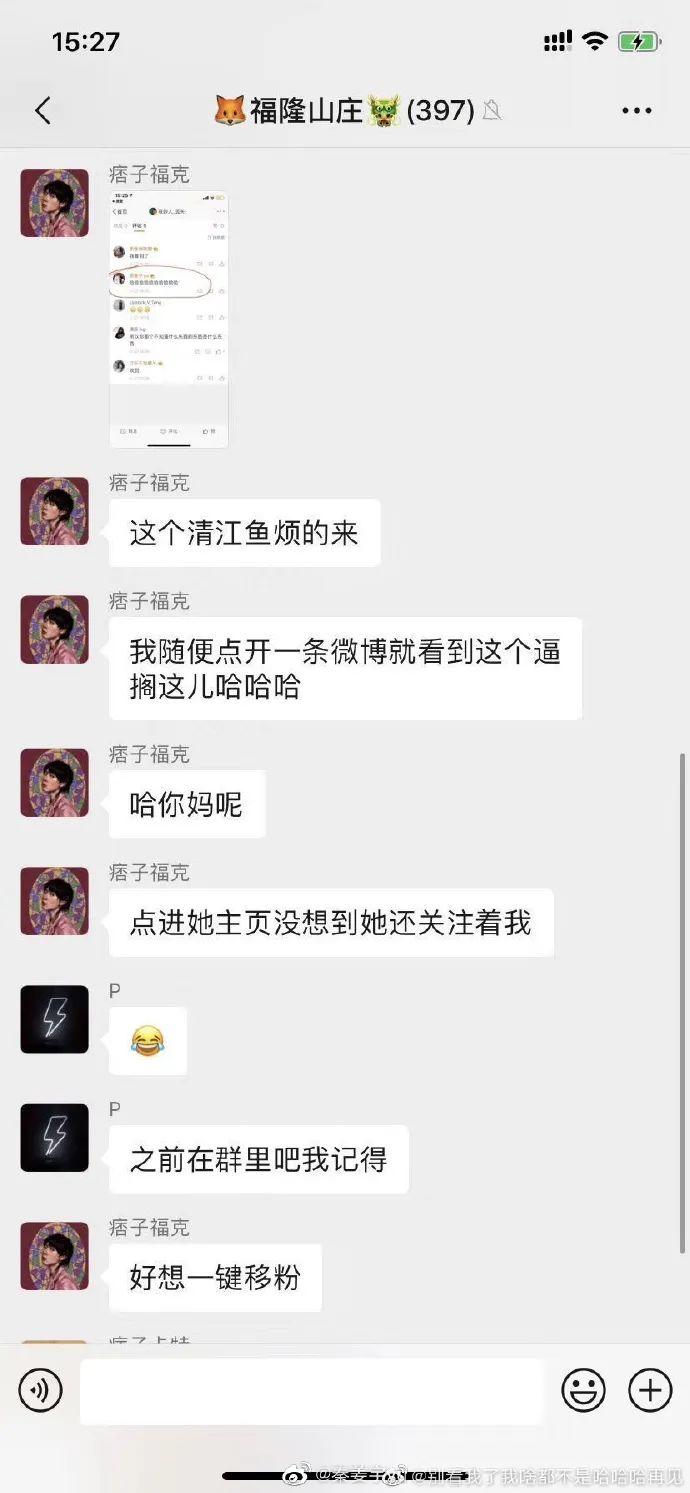690x1493 pixels.
Task: Open the group chat overflow menu
Action: pyautogui.click(x=636, y=111)
